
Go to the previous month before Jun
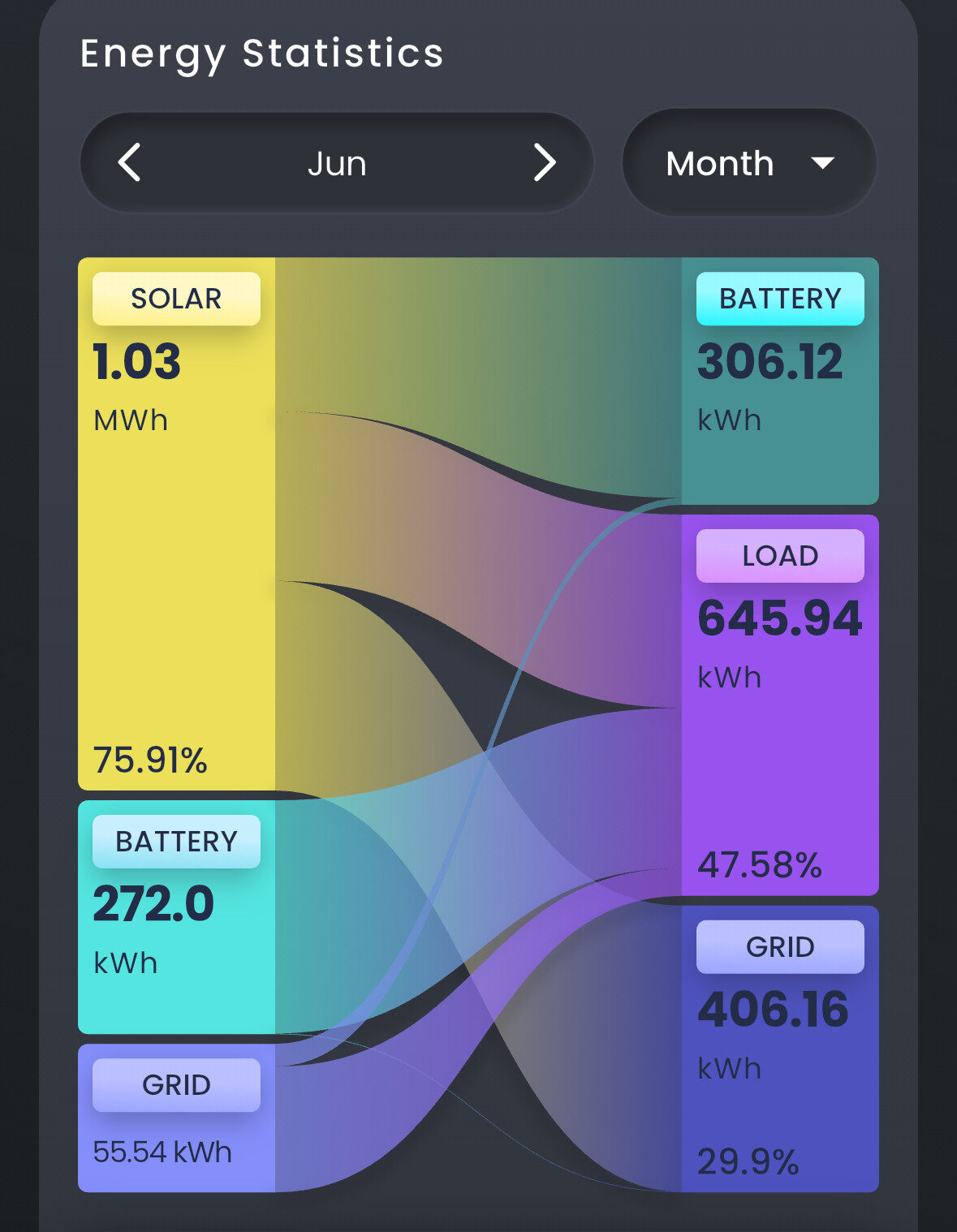(x=130, y=162)
